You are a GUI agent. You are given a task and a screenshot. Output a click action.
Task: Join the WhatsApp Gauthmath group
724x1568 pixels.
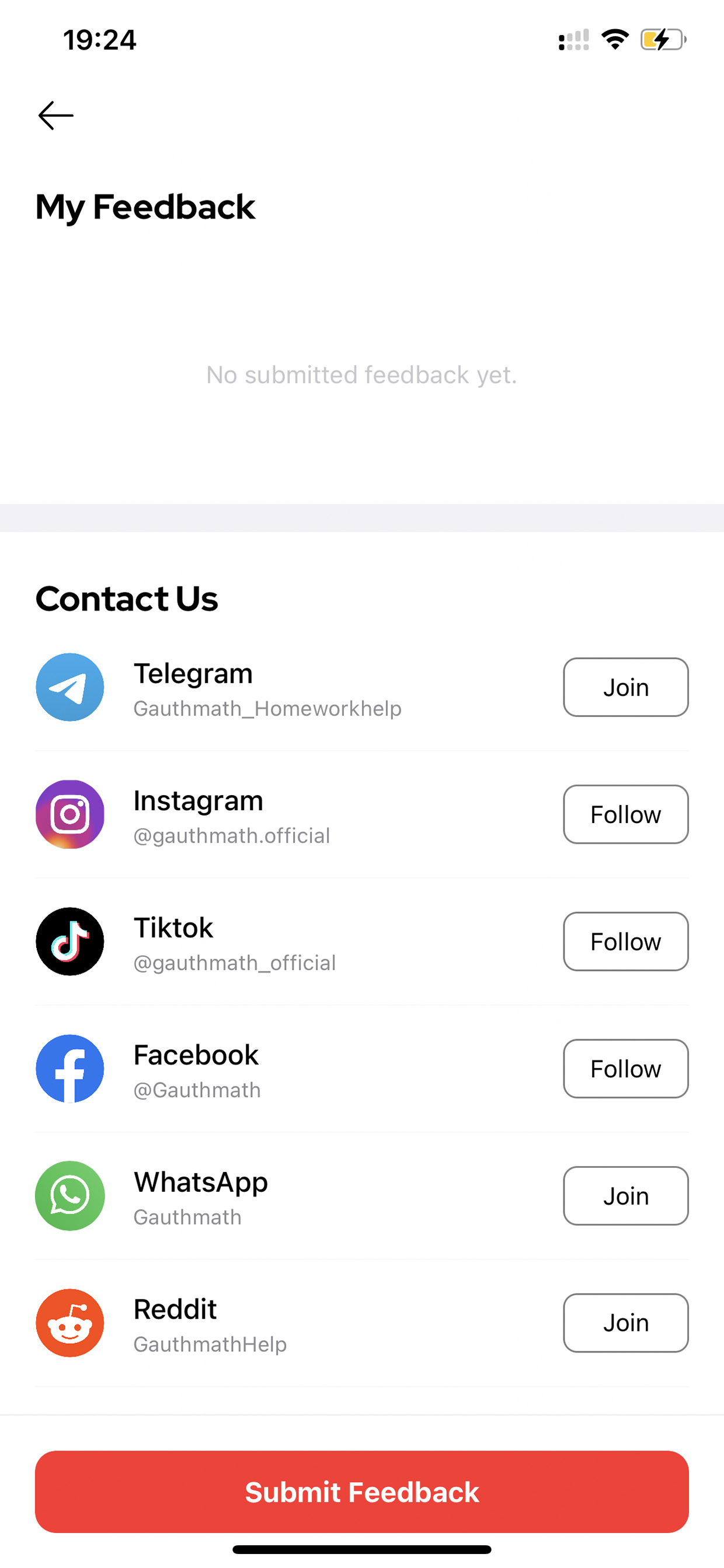(625, 1196)
